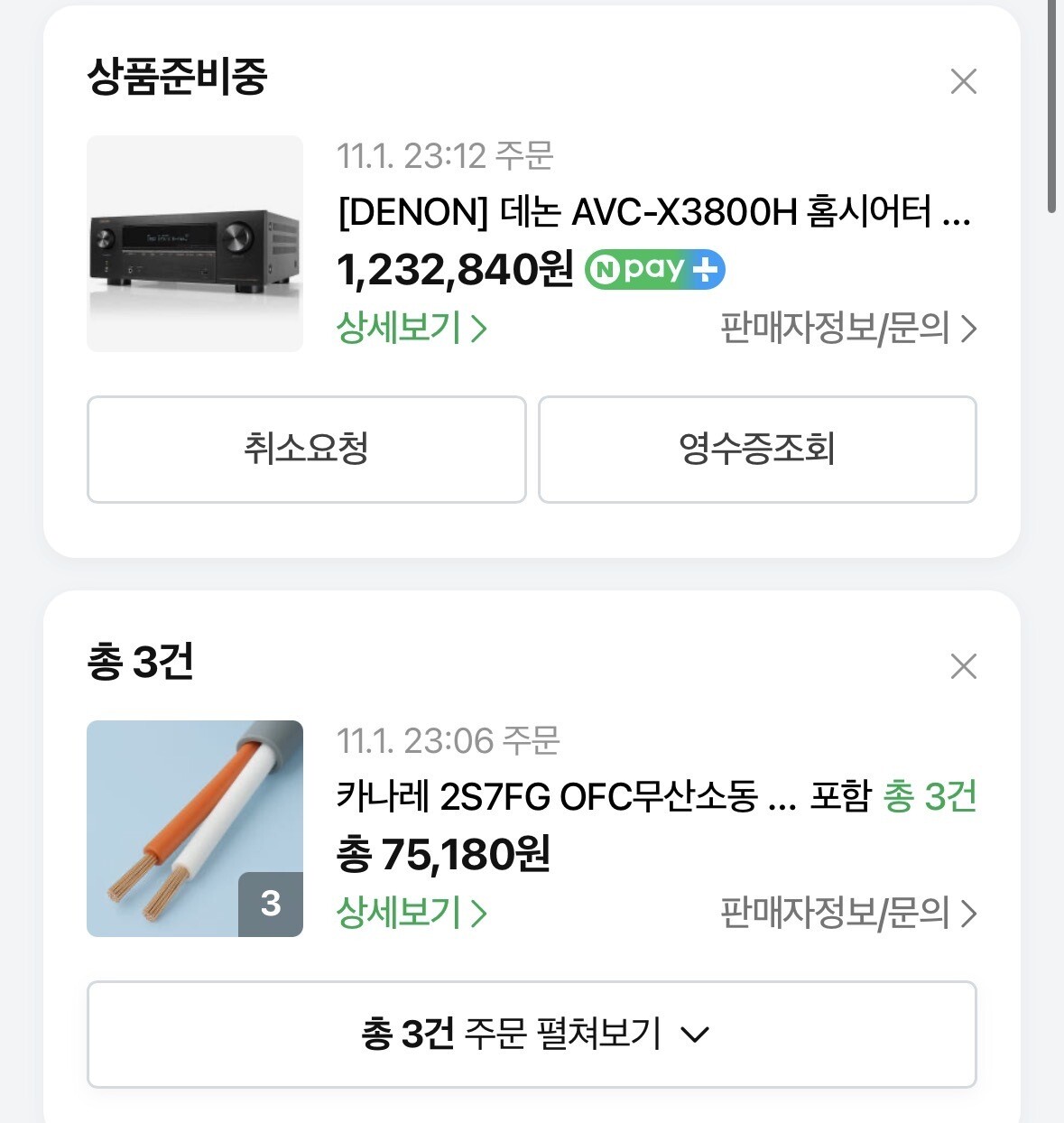1064x1123 pixels.
Task: Open the DENON AVC-X3800H product thumbnail
Action: point(195,244)
